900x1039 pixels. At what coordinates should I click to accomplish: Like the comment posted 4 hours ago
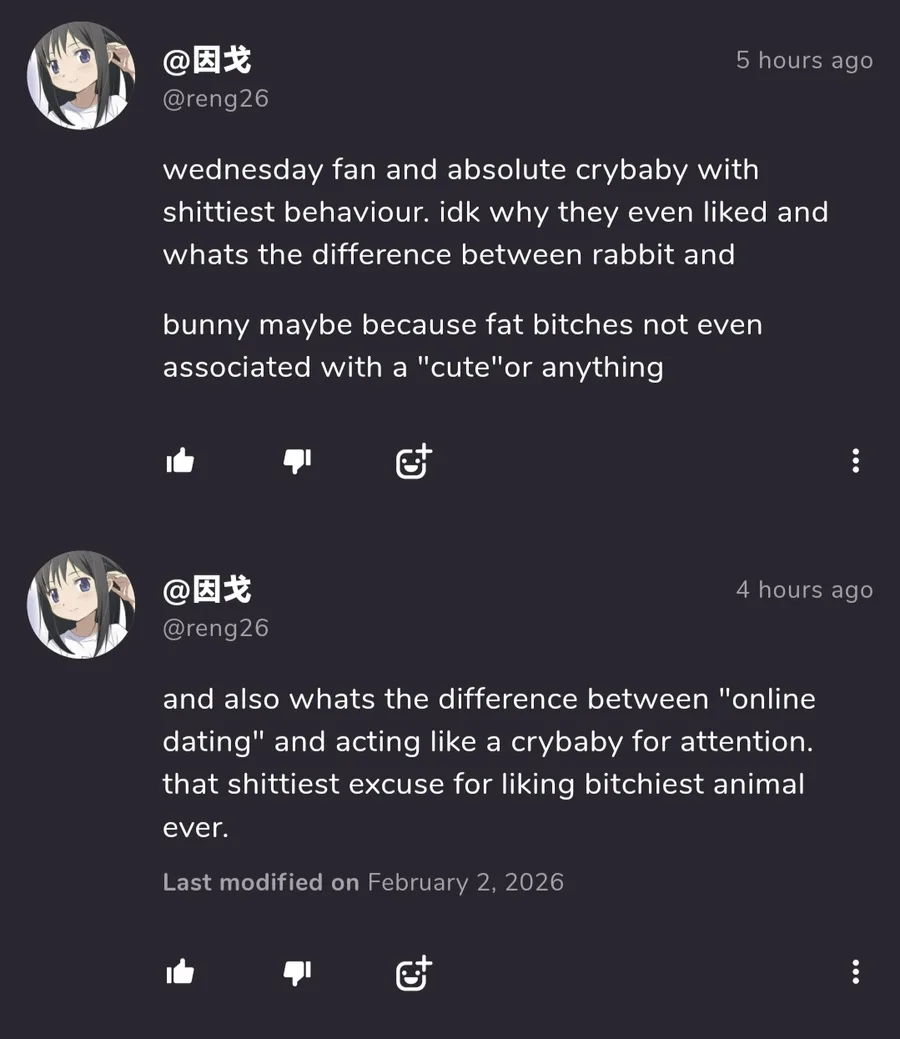pos(180,972)
